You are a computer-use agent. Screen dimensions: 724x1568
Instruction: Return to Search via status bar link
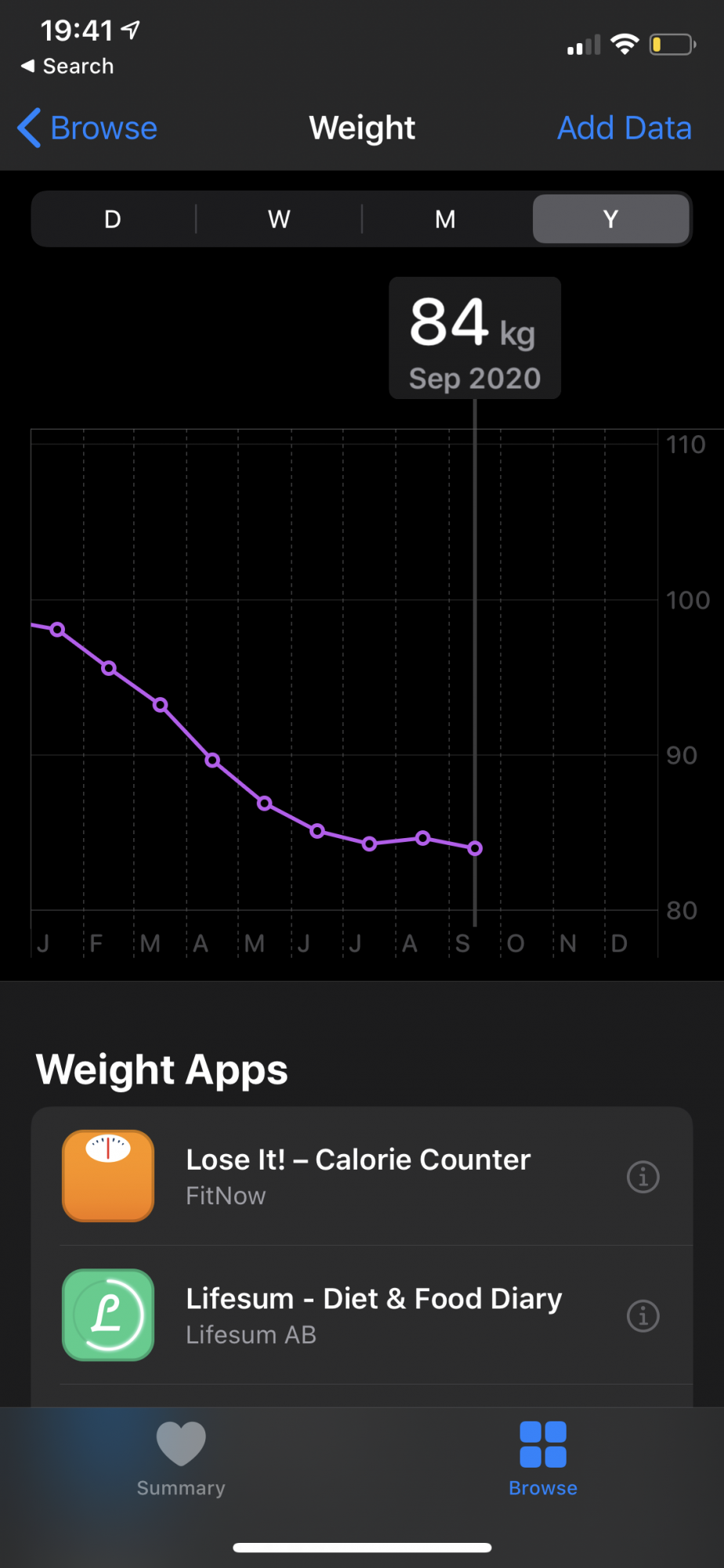click(68, 67)
